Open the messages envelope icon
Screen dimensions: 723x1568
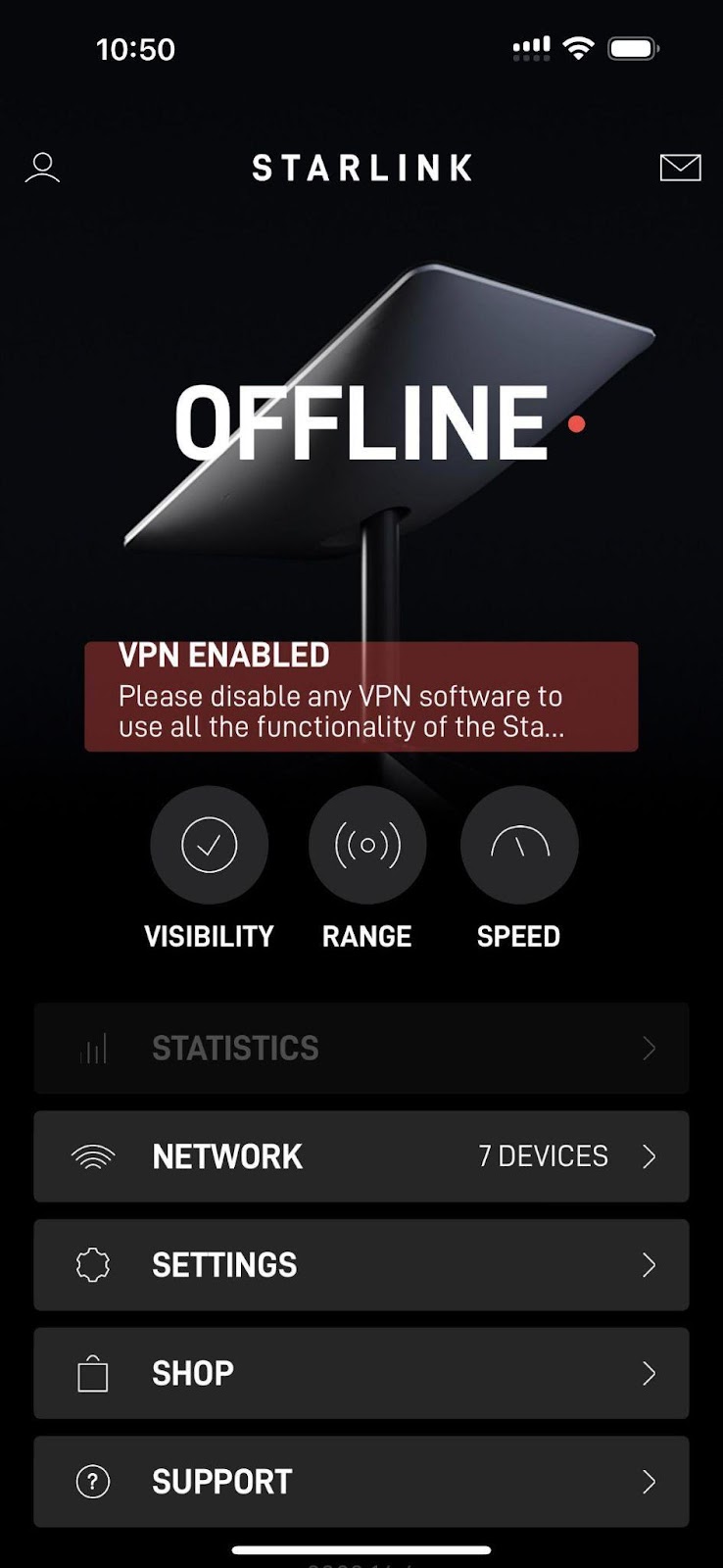tap(680, 168)
